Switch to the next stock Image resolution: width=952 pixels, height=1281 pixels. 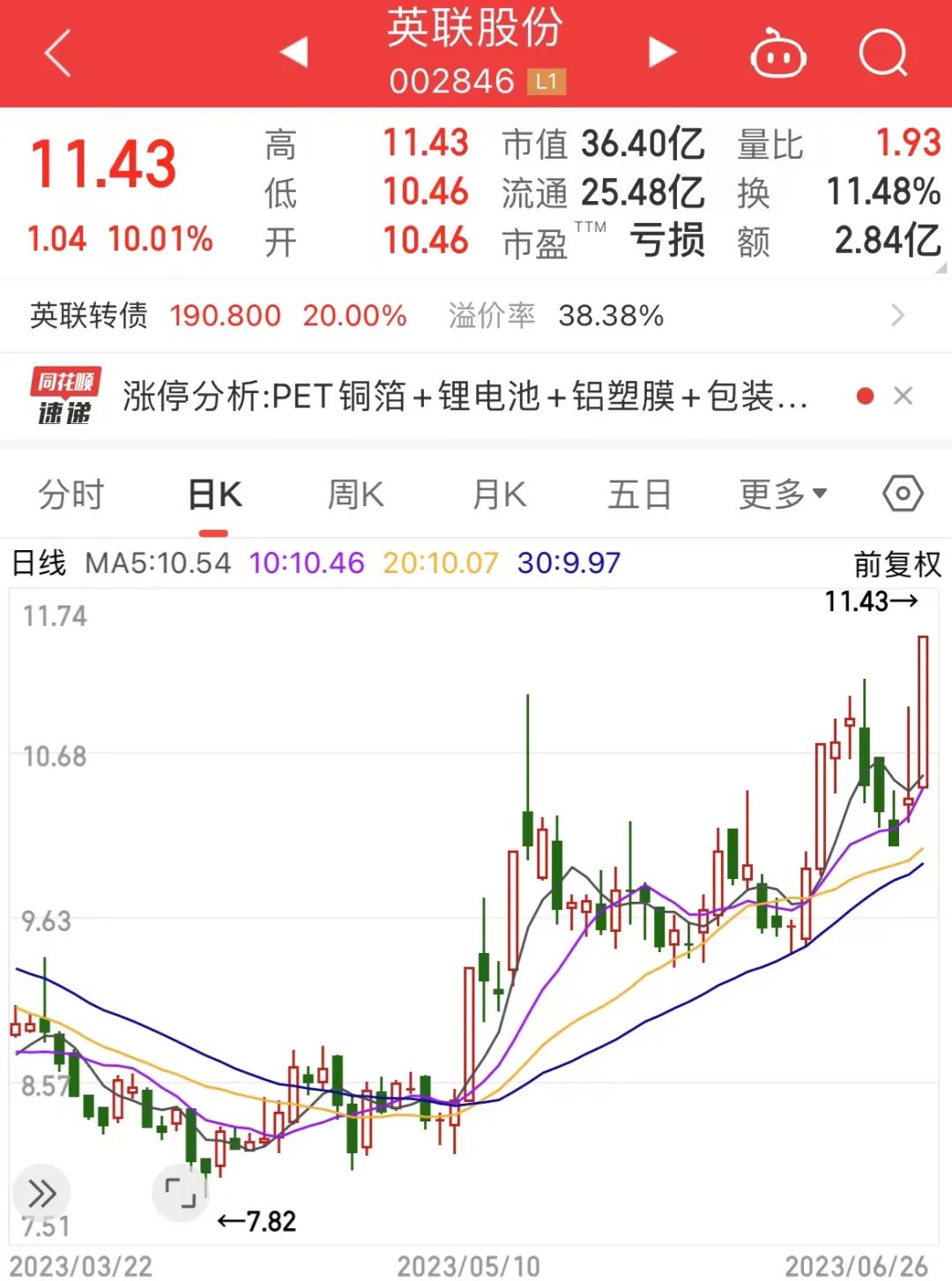[x=662, y=53]
